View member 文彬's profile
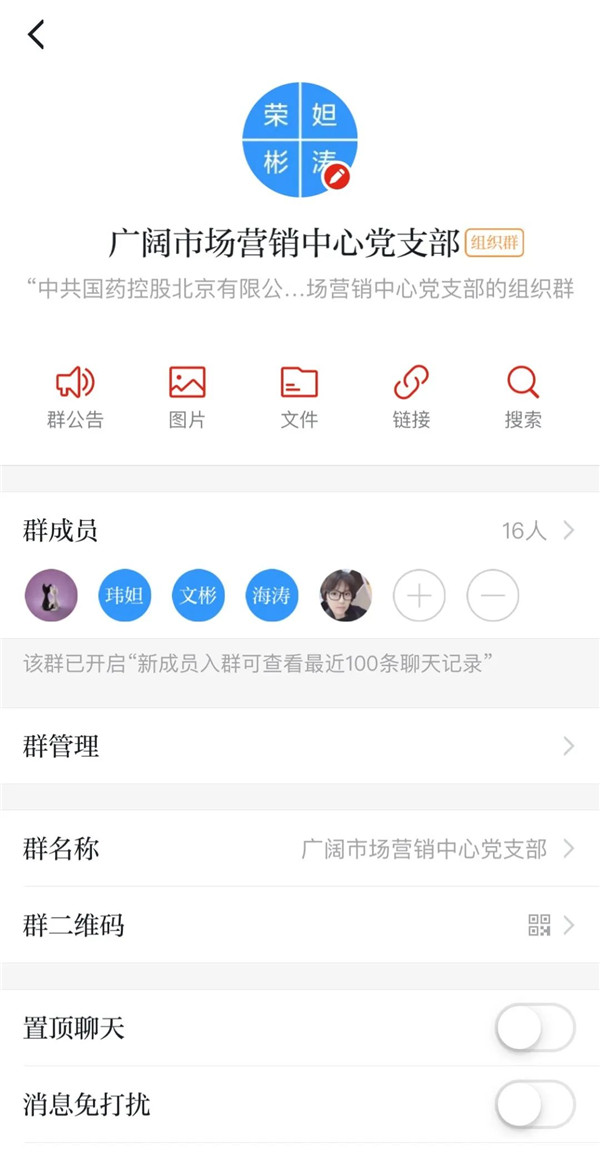This screenshot has height=1157, width=600. pos(198,596)
